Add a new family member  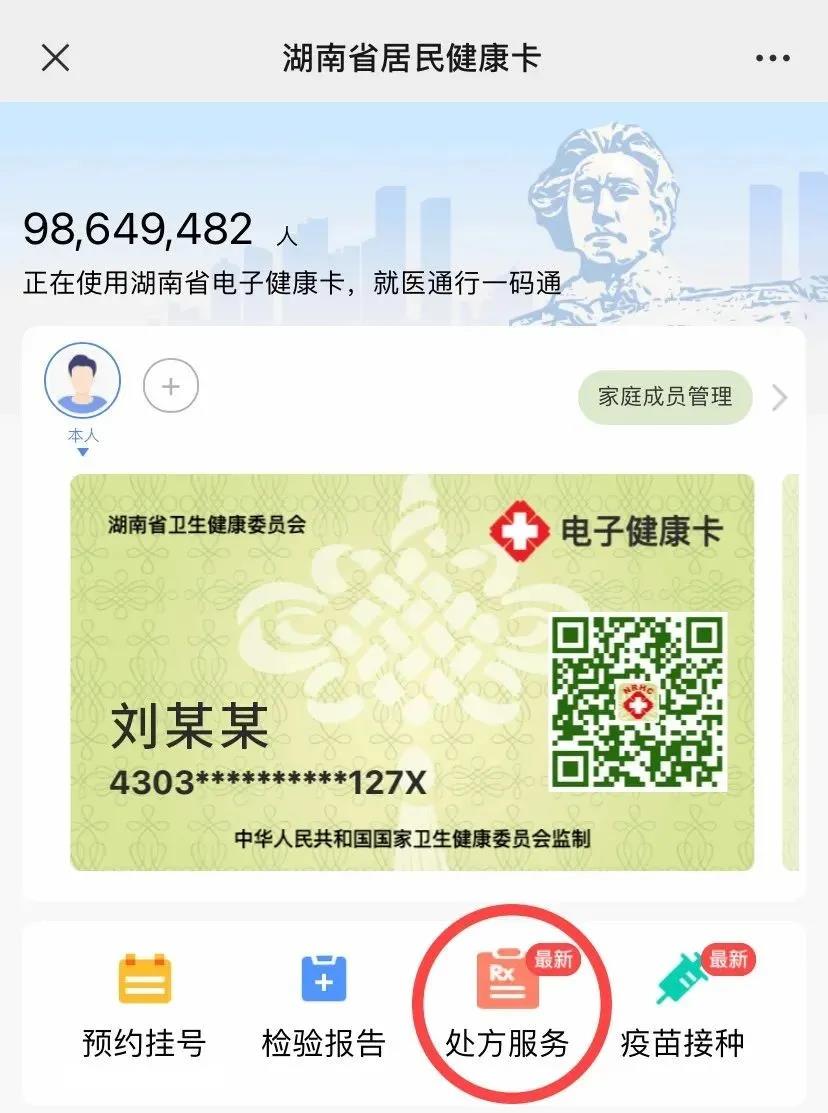pos(171,385)
